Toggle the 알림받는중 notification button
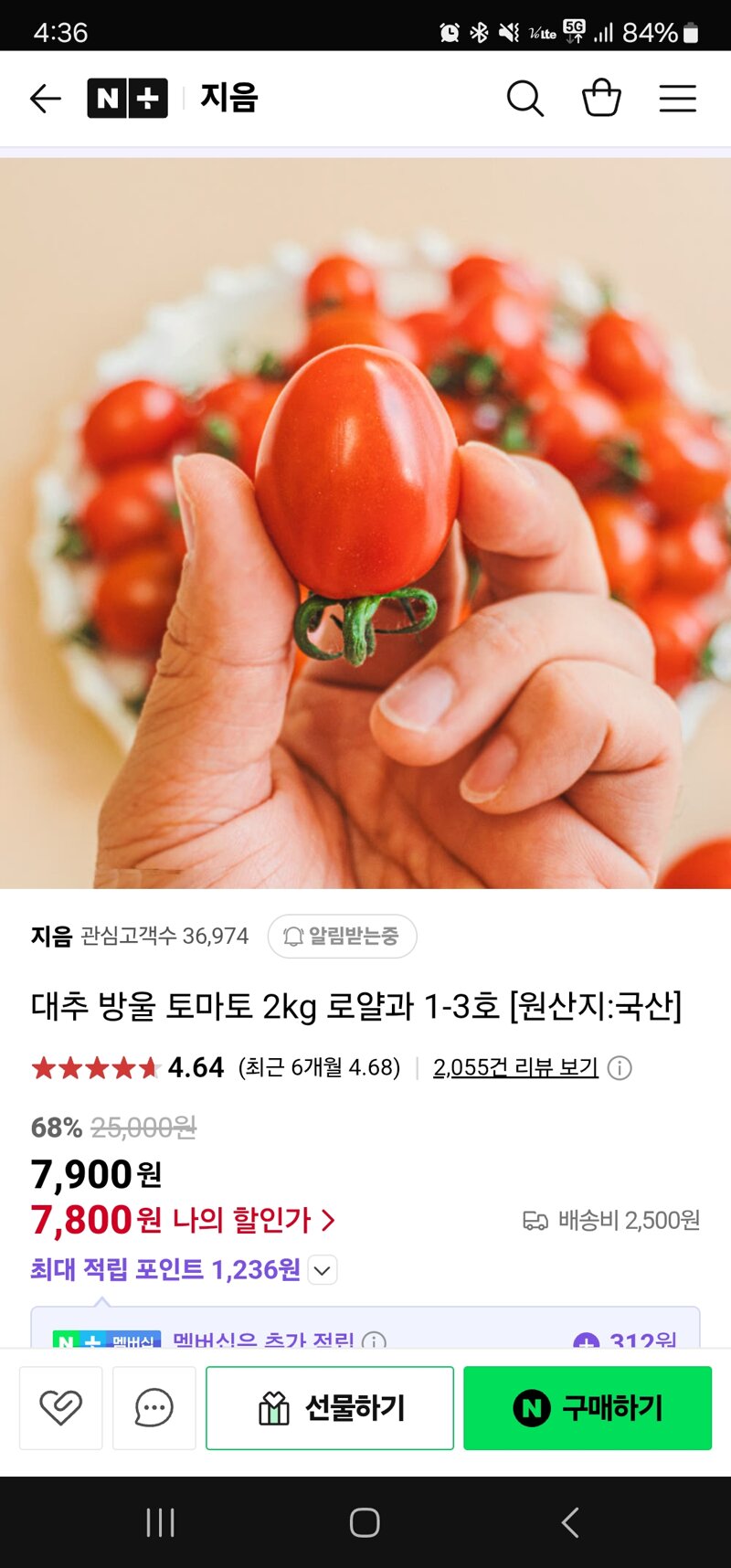731x1568 pixels. (342, 936)
